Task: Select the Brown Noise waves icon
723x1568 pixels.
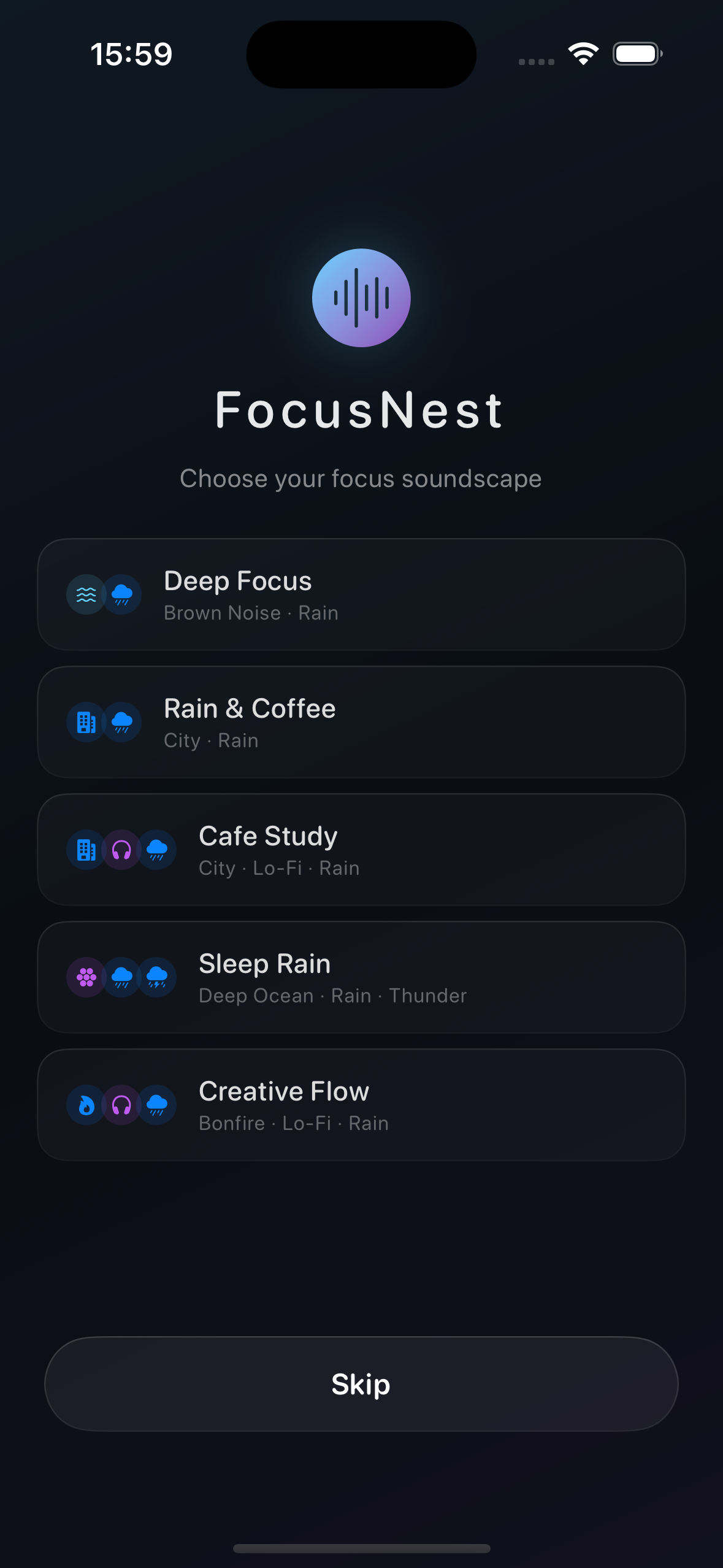Action: (86, 593)
